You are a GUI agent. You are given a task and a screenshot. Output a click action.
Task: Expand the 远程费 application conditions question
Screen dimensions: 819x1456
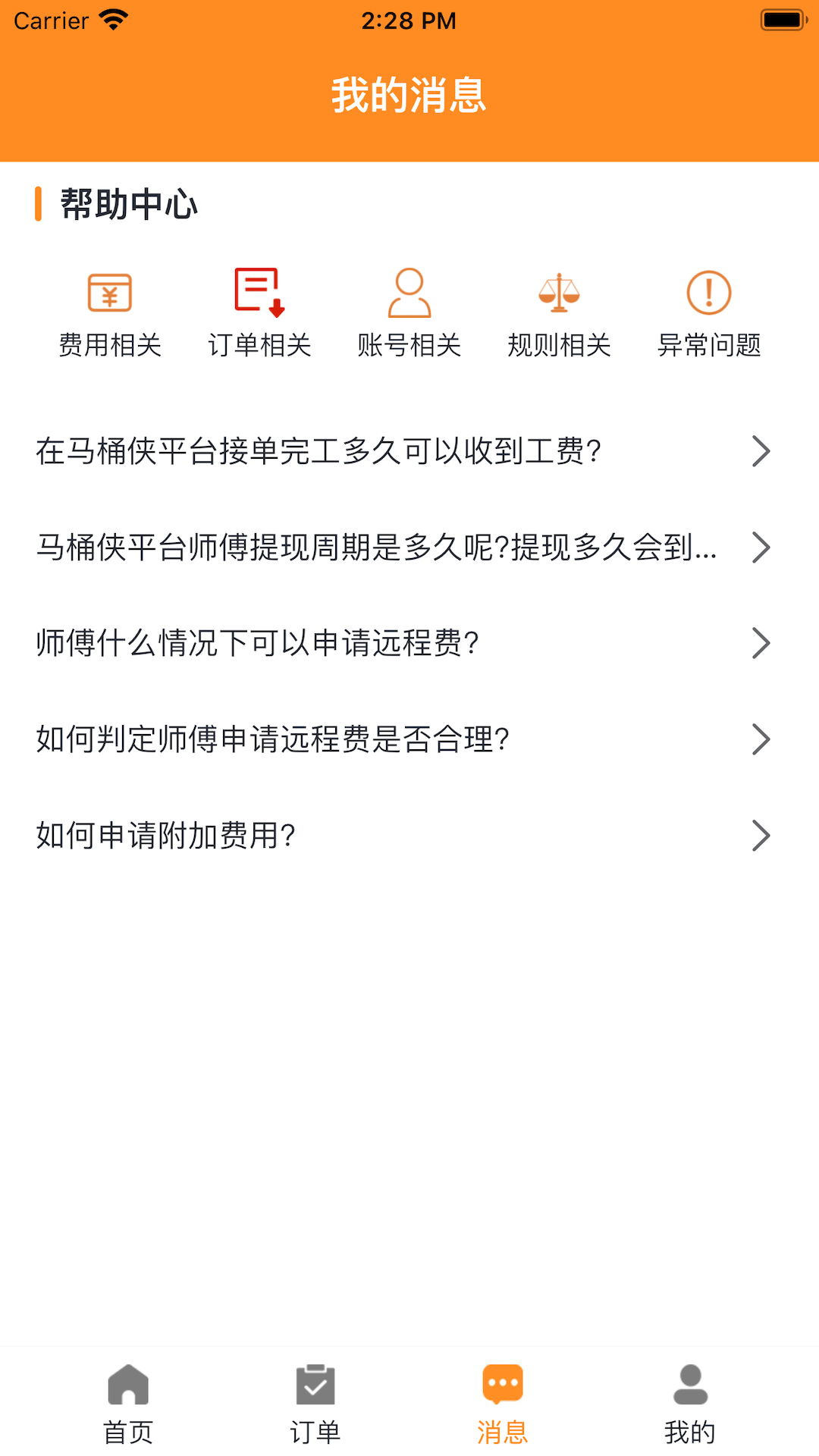click(x=761, y=643)
